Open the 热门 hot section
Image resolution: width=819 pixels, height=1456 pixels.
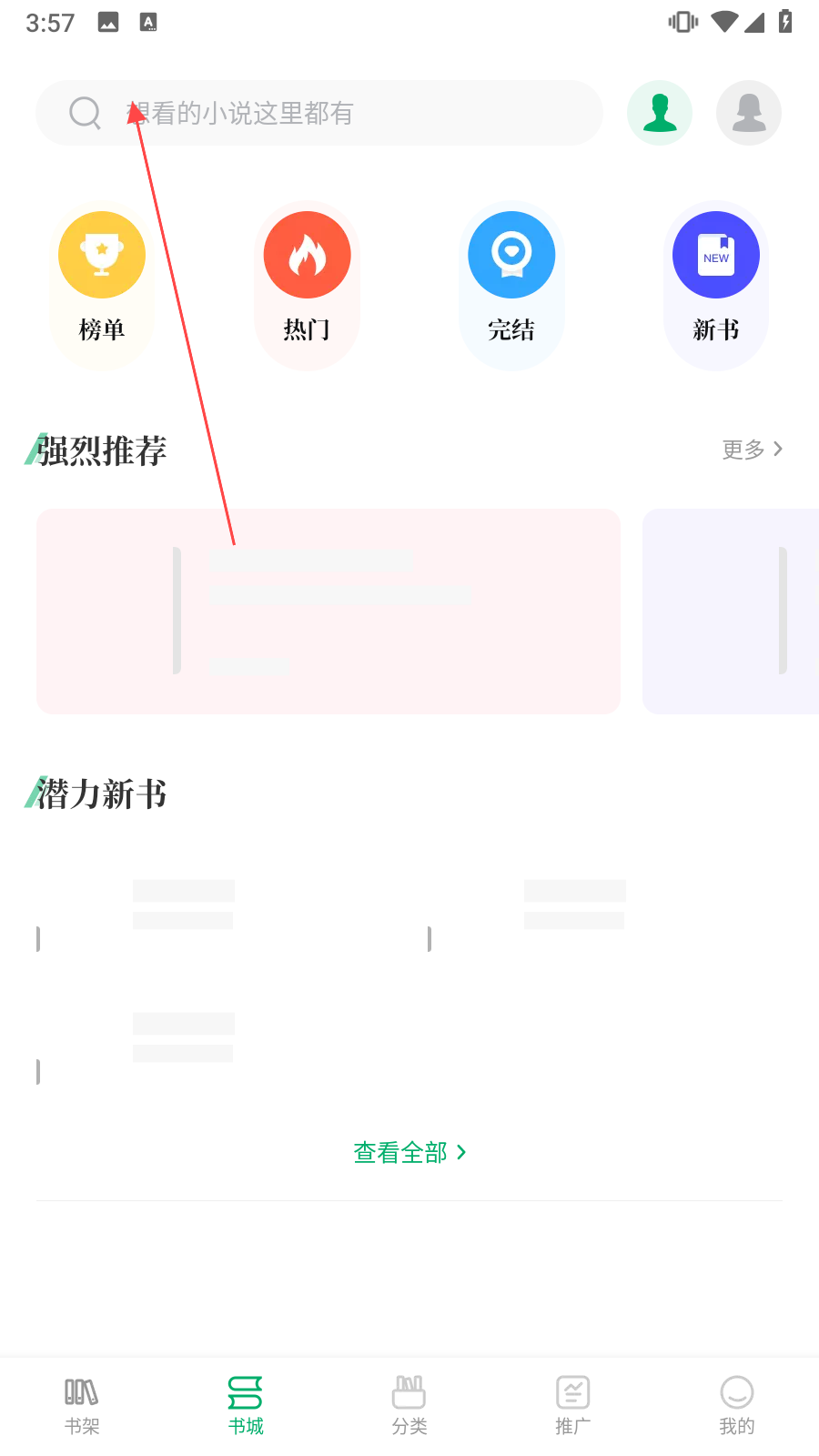click(307, 286)
